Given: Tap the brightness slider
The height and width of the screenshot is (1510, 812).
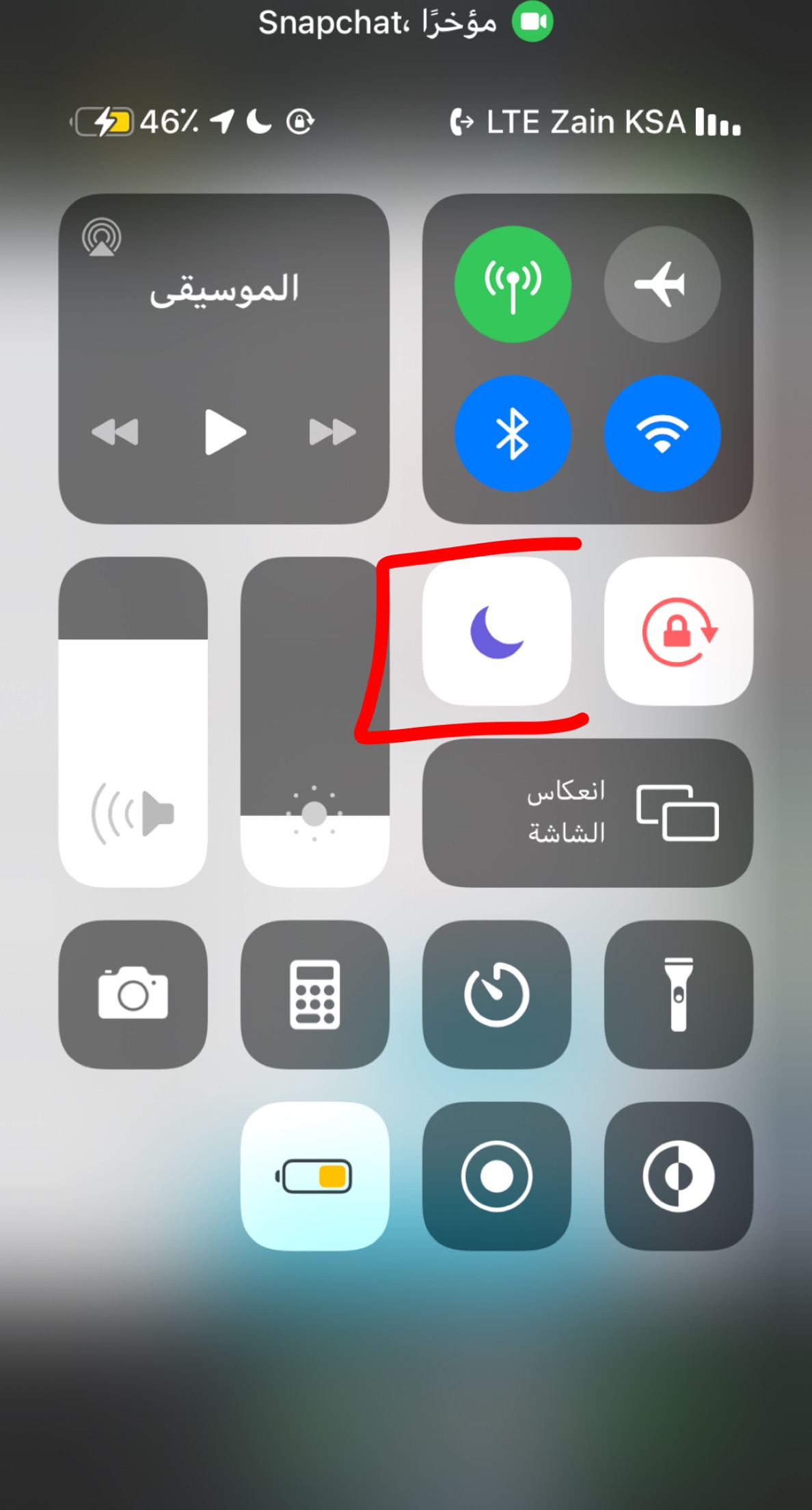Looking at the screenshot, I should pyautogui.click(x=314, y=722).
